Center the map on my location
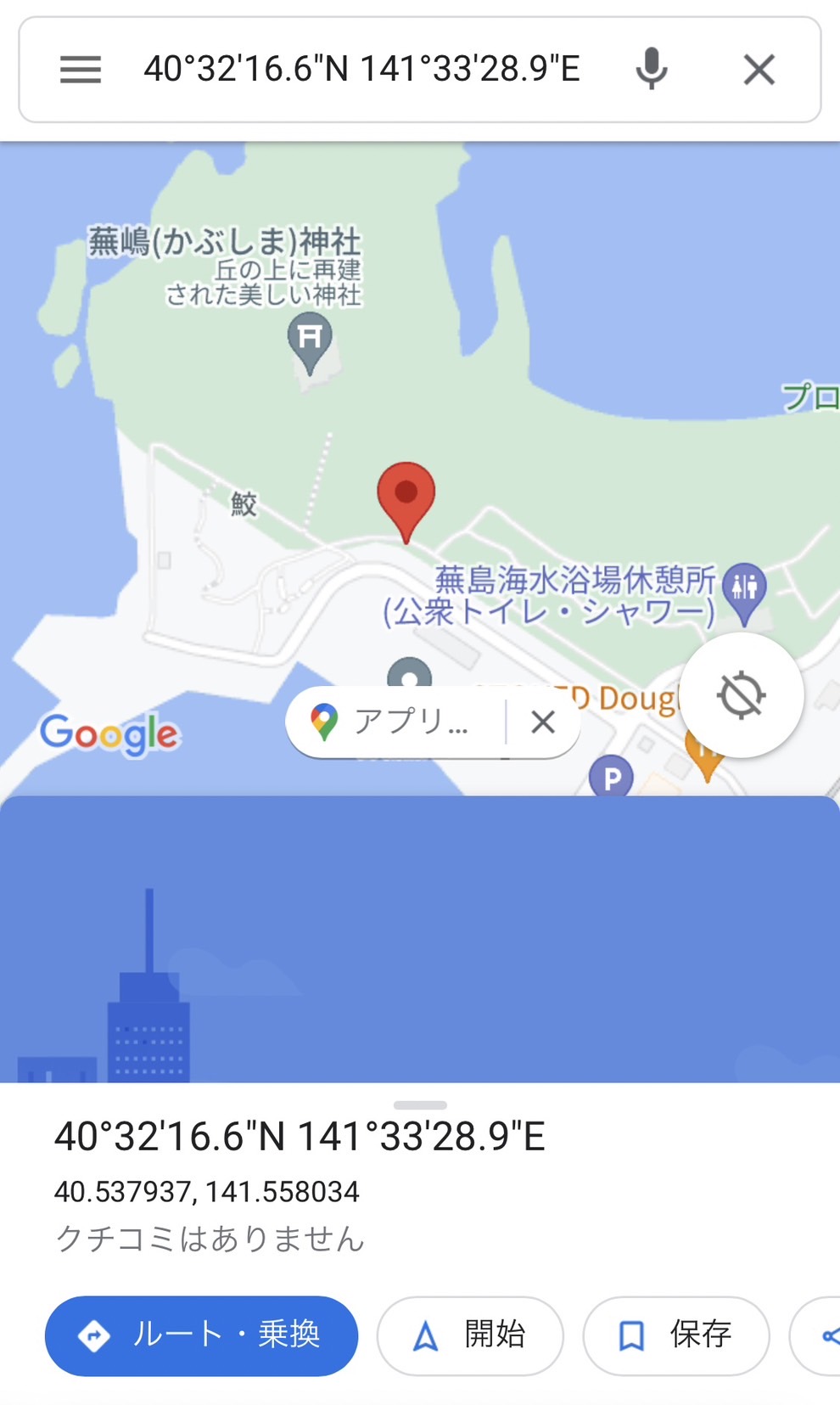 (741, 695)
